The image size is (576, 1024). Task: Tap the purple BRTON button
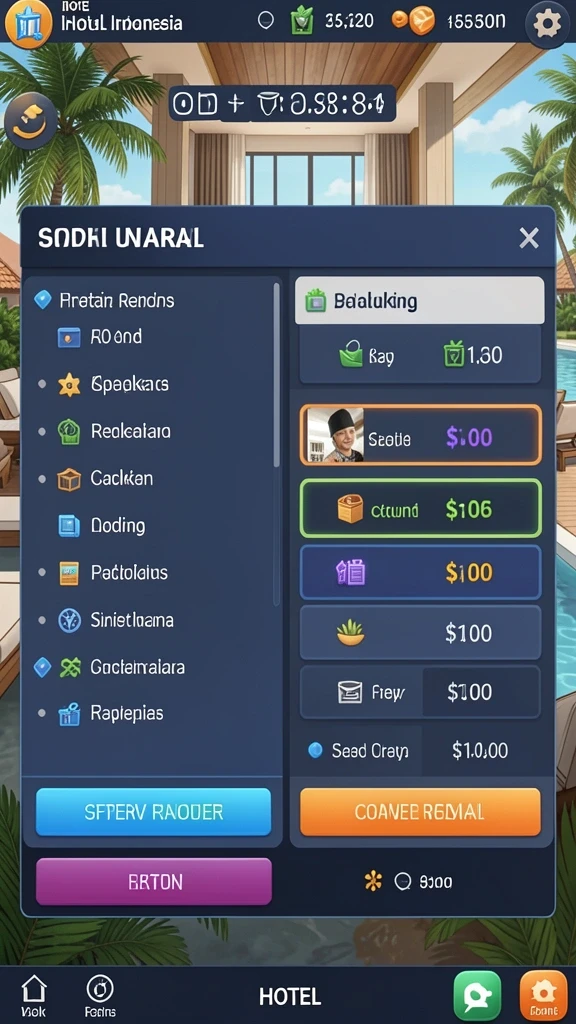[x=153, y=882]
